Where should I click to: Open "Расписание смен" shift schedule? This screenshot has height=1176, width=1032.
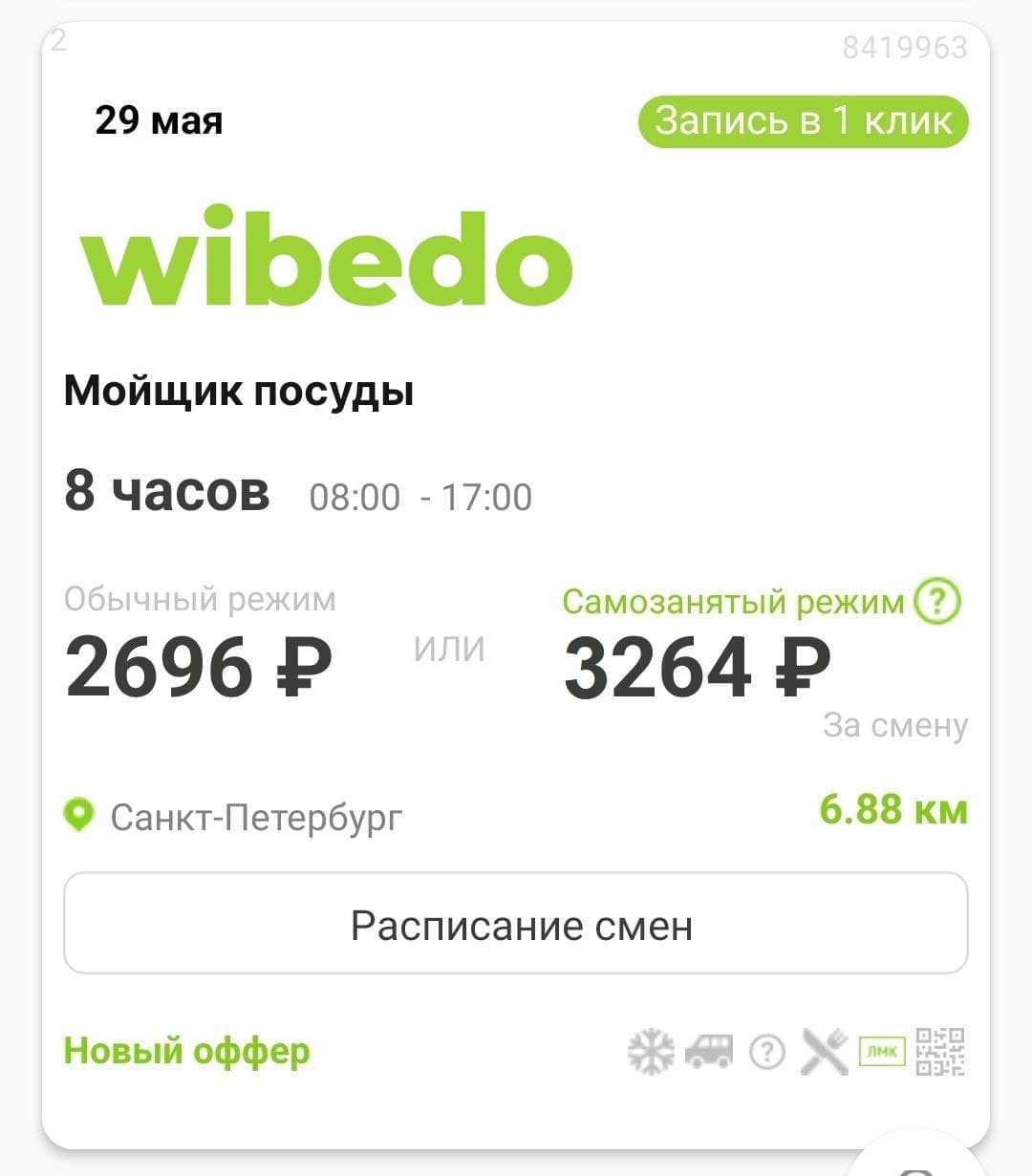point(516,924)
